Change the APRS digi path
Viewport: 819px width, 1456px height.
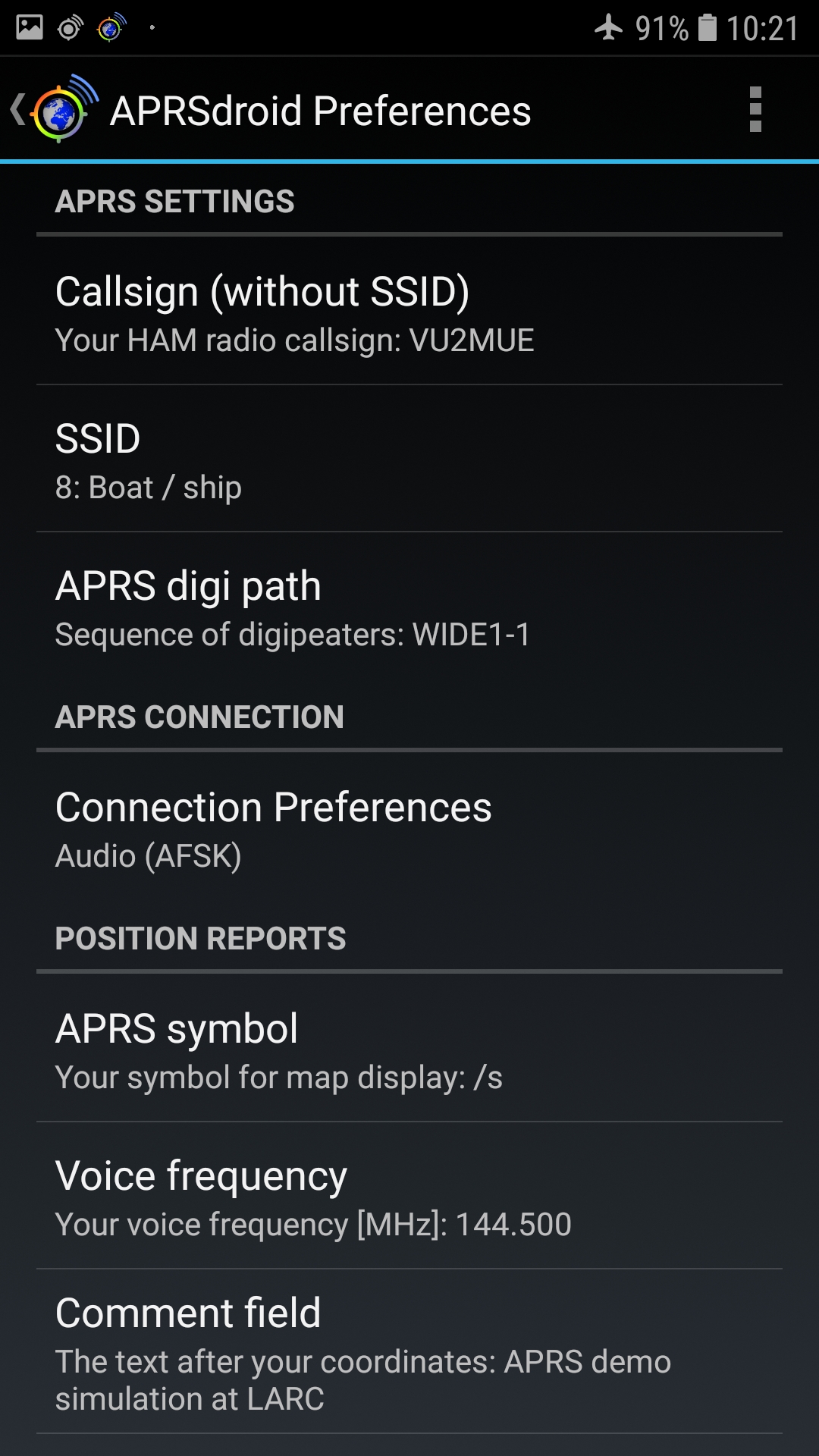pos(409,607)
